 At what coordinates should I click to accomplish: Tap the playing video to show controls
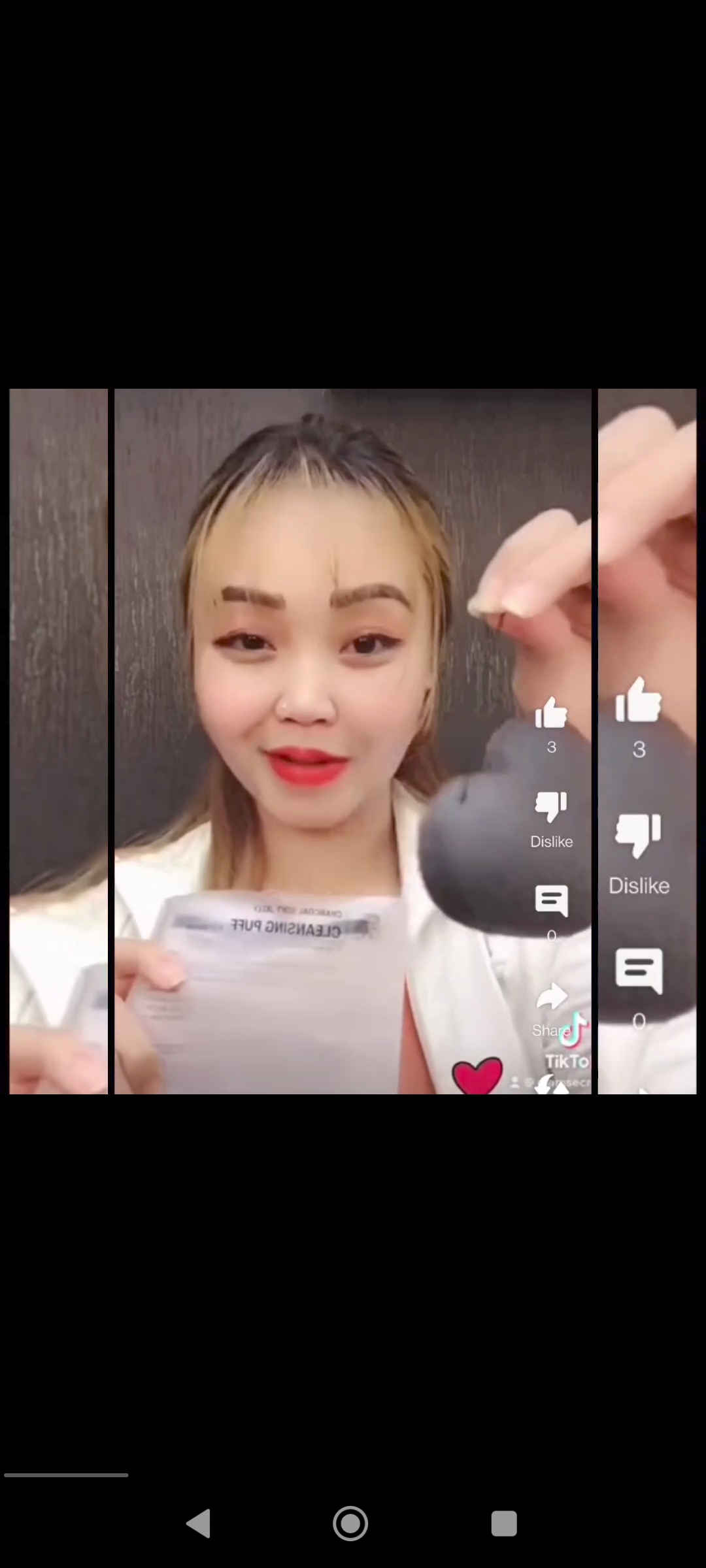[x=353, y=741]
